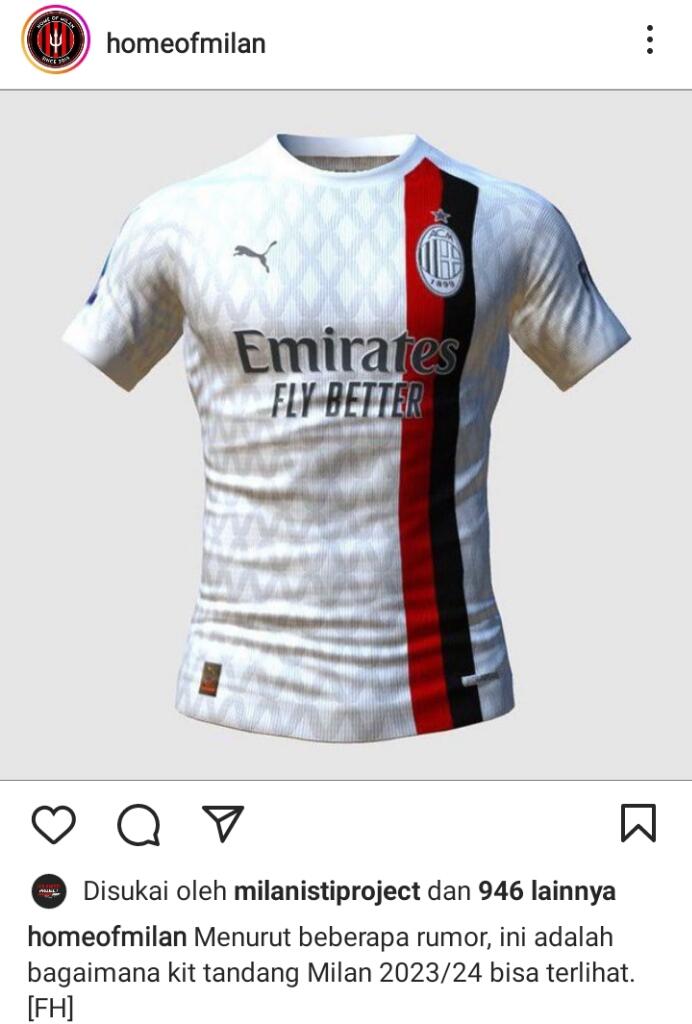This screenshot has width=692, height=1024.
Task: Open the homeofmilan username in header
Action: point(186,43)
